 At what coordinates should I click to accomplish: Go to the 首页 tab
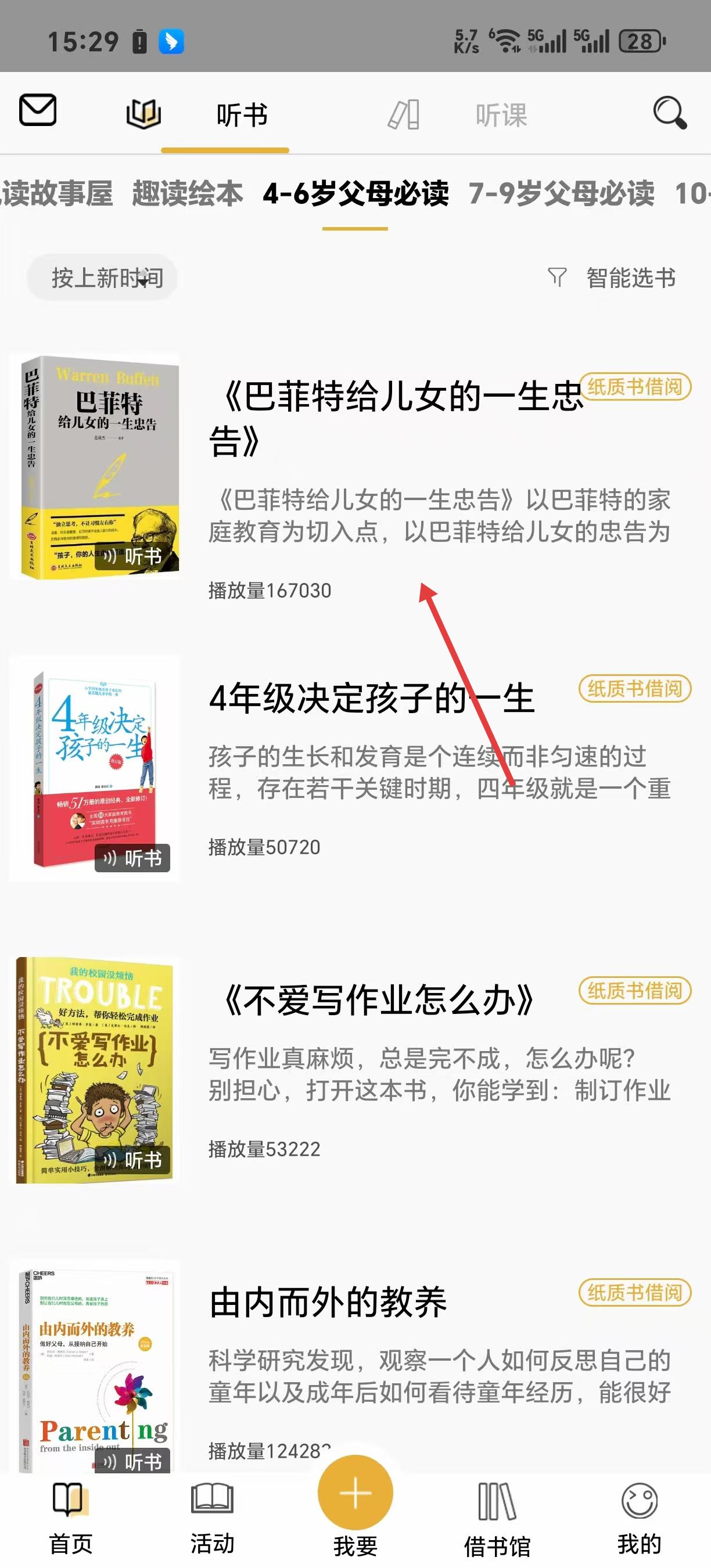click(x=71, y=1517)
